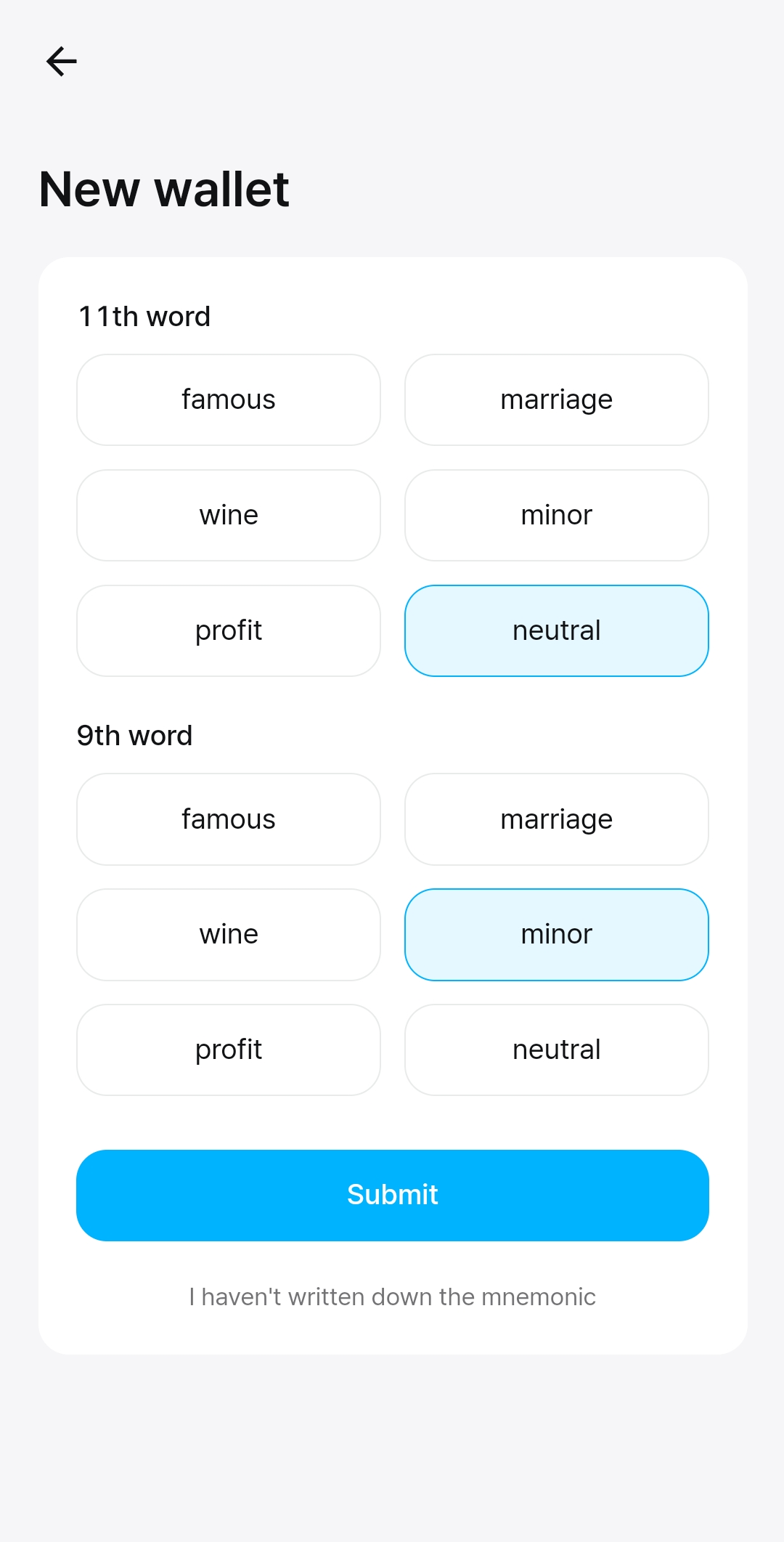Select 'minor' for the 11th word
Image resolution: width=784 pixels, height=1542 pixels.
tap(556, 515)
